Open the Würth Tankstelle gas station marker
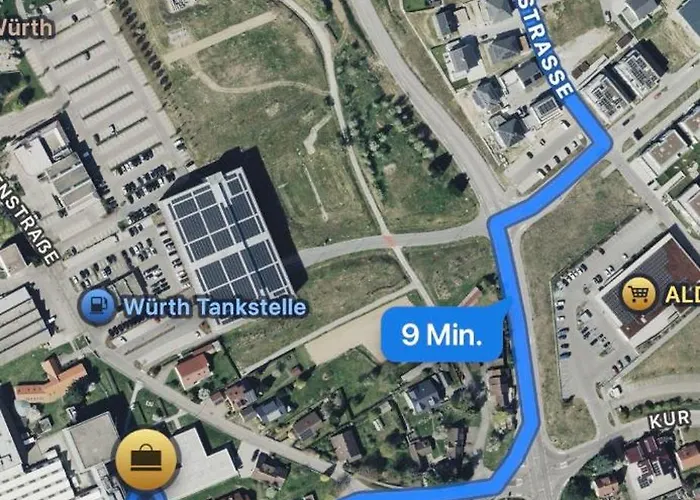 coord(94,307)
